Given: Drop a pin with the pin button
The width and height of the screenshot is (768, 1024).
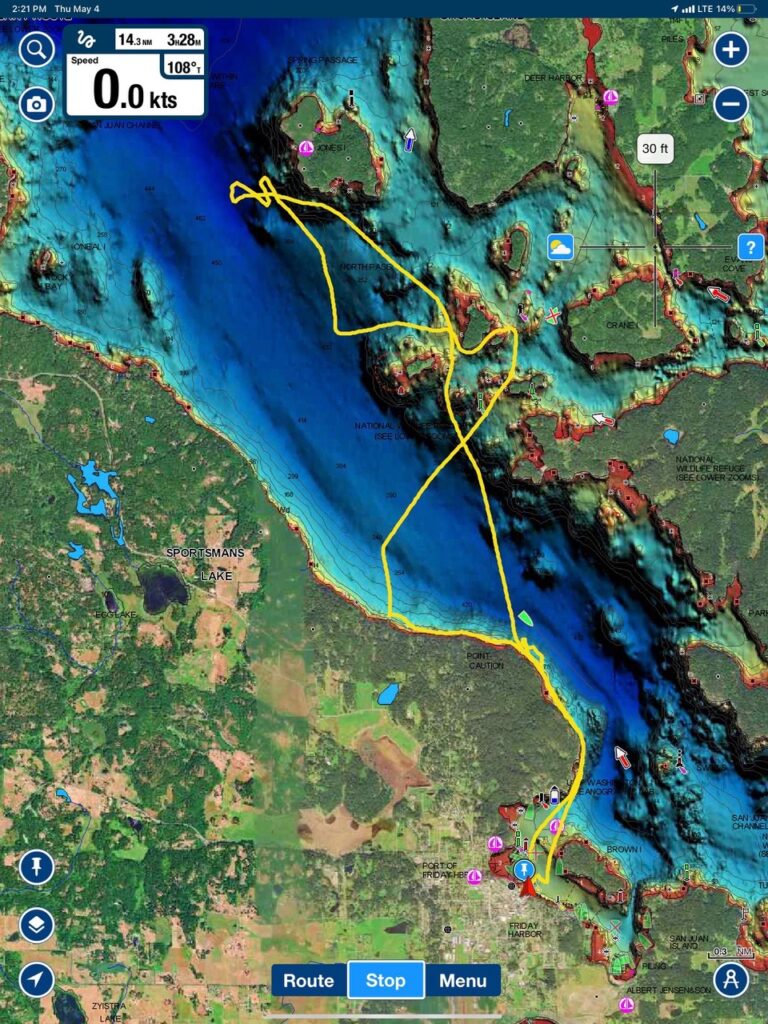Looking at the screenshot, I should (x=36, y=867).
